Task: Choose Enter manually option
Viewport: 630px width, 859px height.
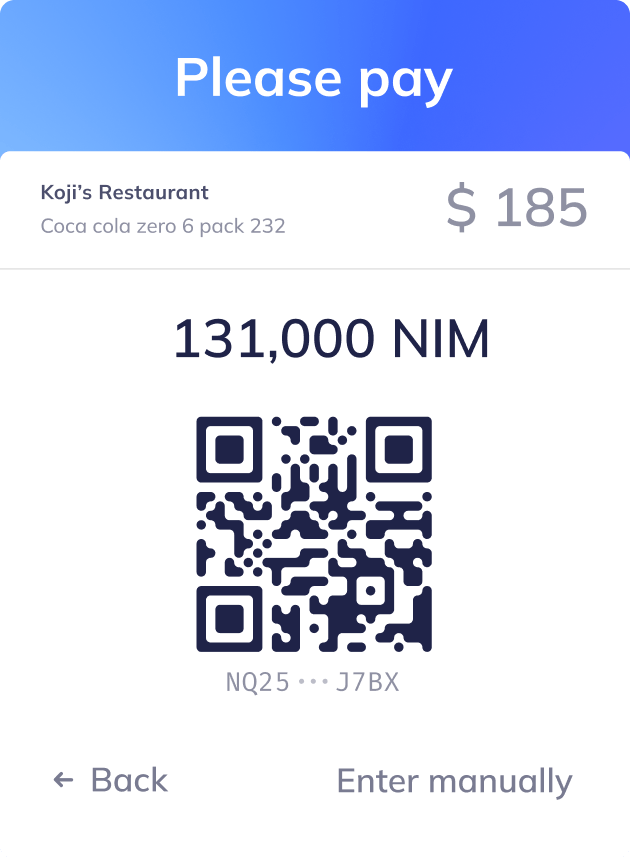Action: click(x=454, y=781)
